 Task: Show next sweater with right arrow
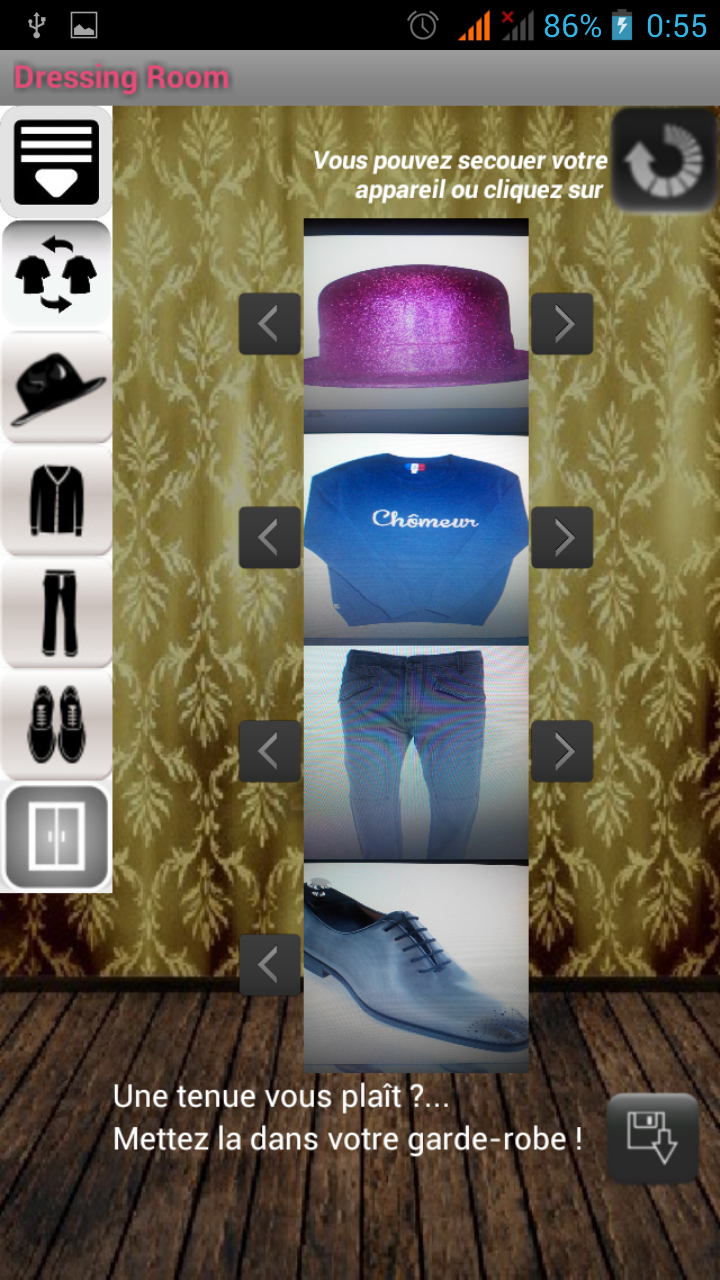(x=562, y=537)
